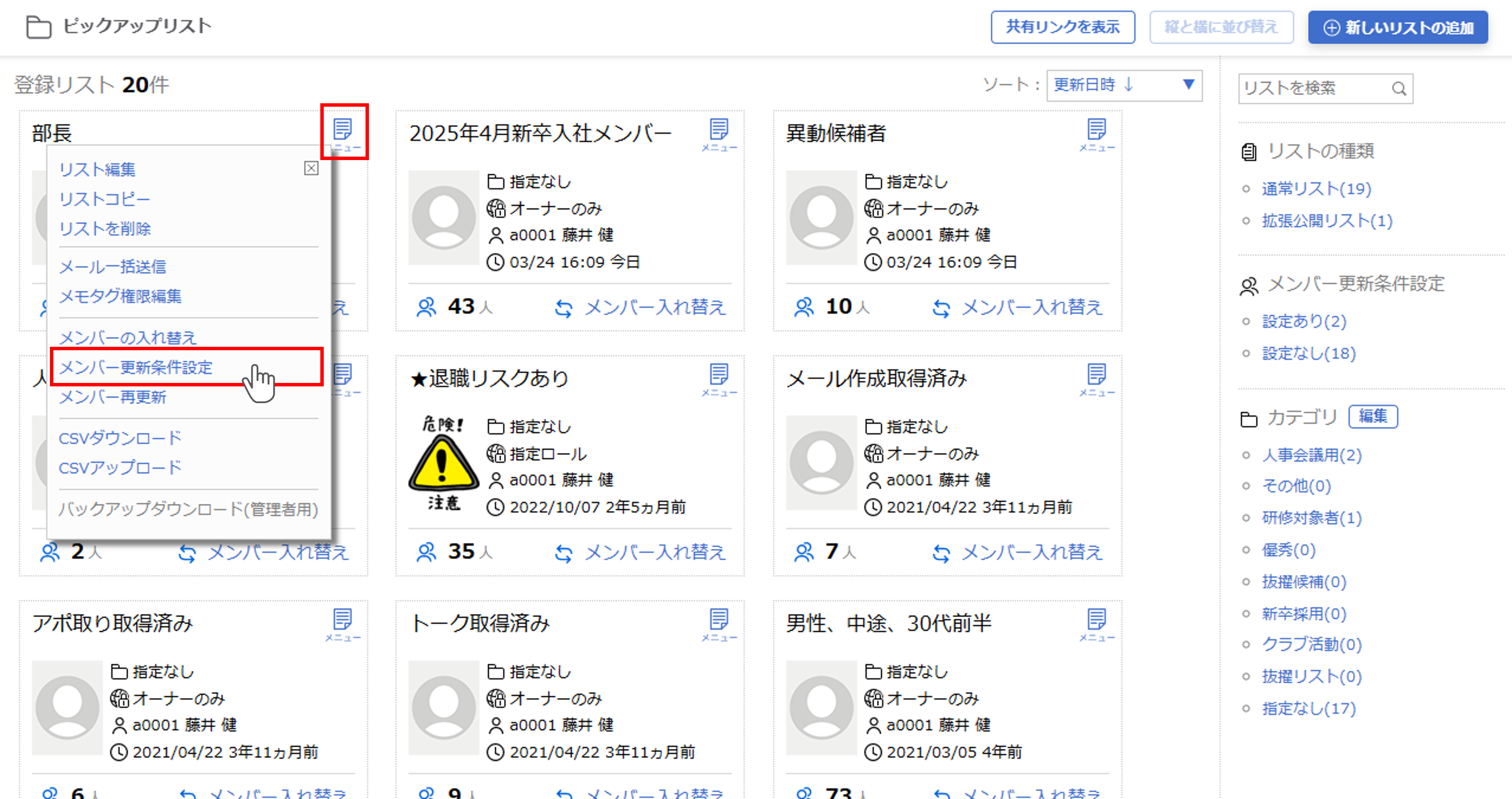This screenshot has height=799, width=1512.
Task: Filter by 通常リスト(19)
Action: pyautogui.click(x=1316, y=189)
